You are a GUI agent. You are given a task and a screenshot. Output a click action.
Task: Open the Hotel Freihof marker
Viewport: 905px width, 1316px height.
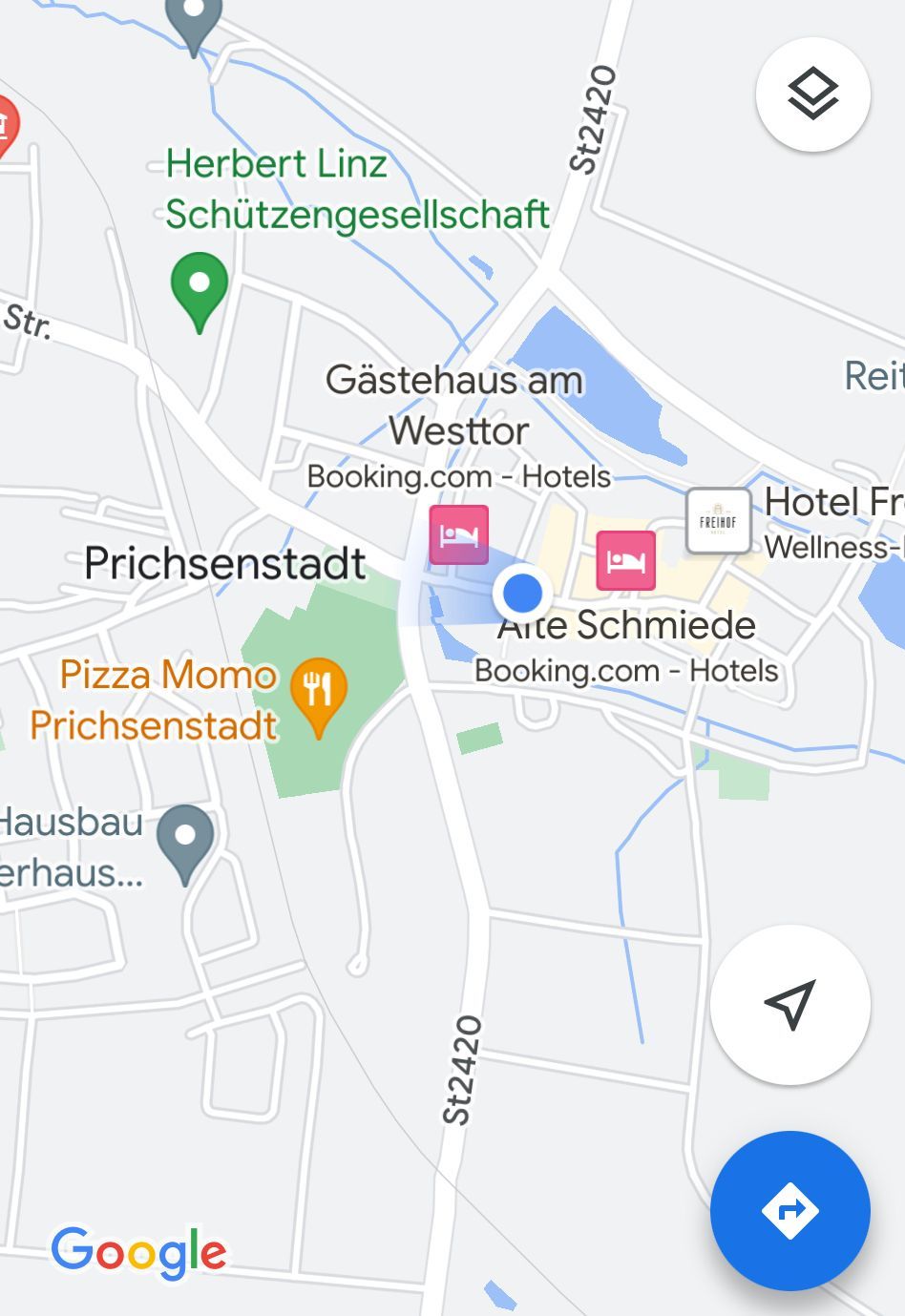718,521
